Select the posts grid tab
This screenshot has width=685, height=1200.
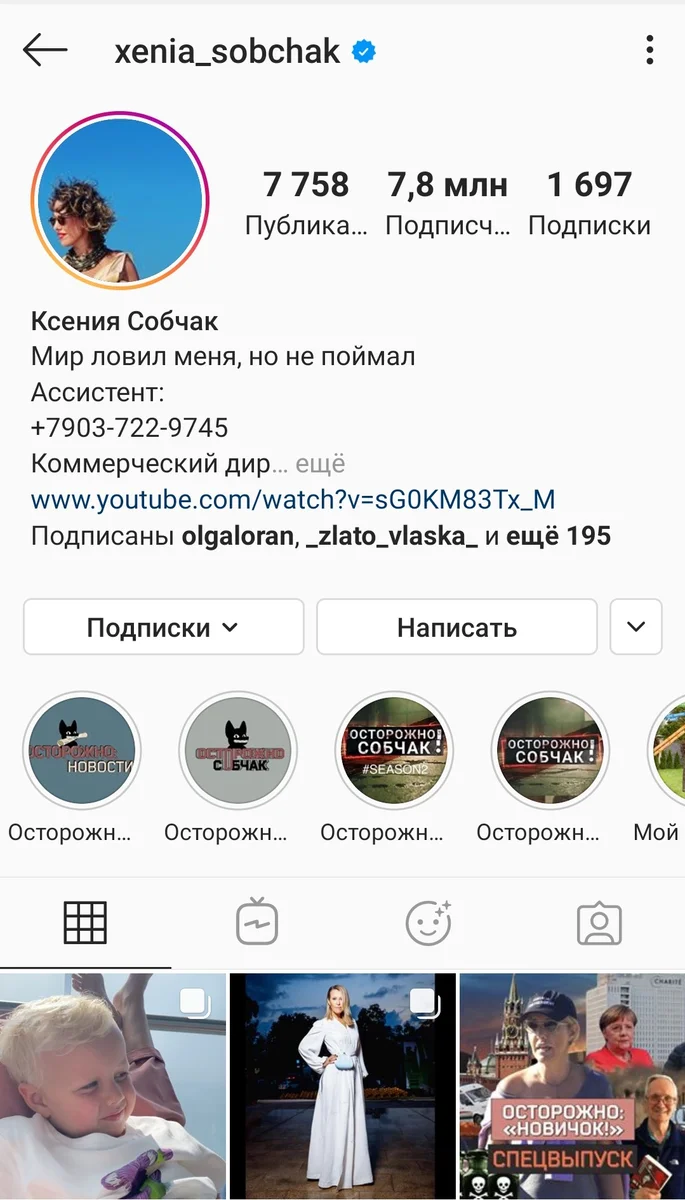(x=85, y=923)
